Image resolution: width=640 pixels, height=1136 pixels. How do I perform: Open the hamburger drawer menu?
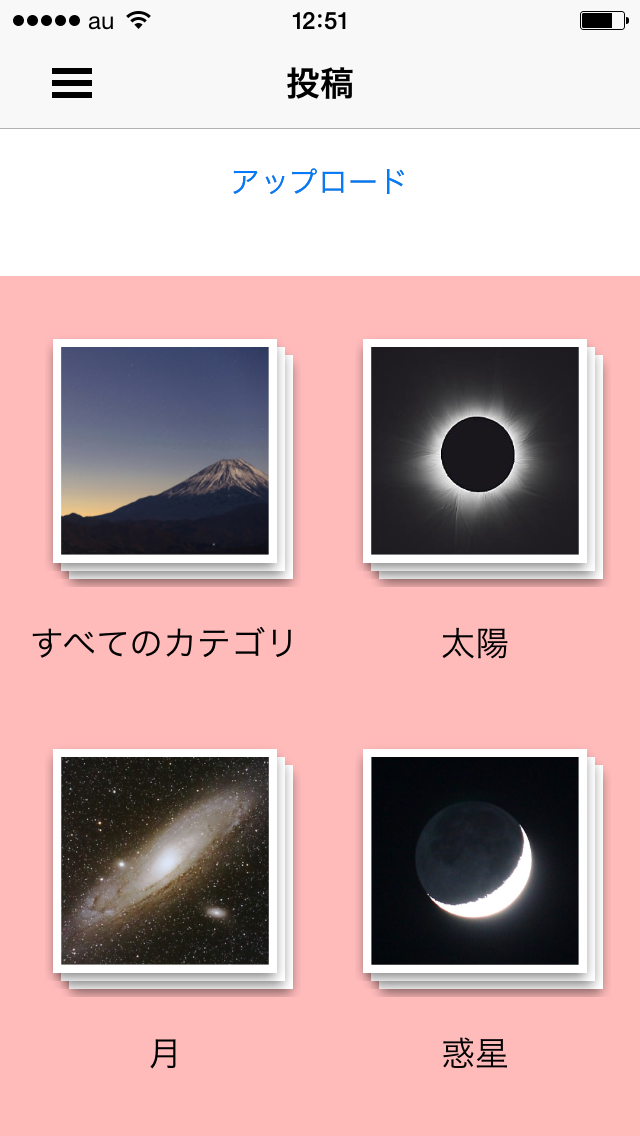72,84
